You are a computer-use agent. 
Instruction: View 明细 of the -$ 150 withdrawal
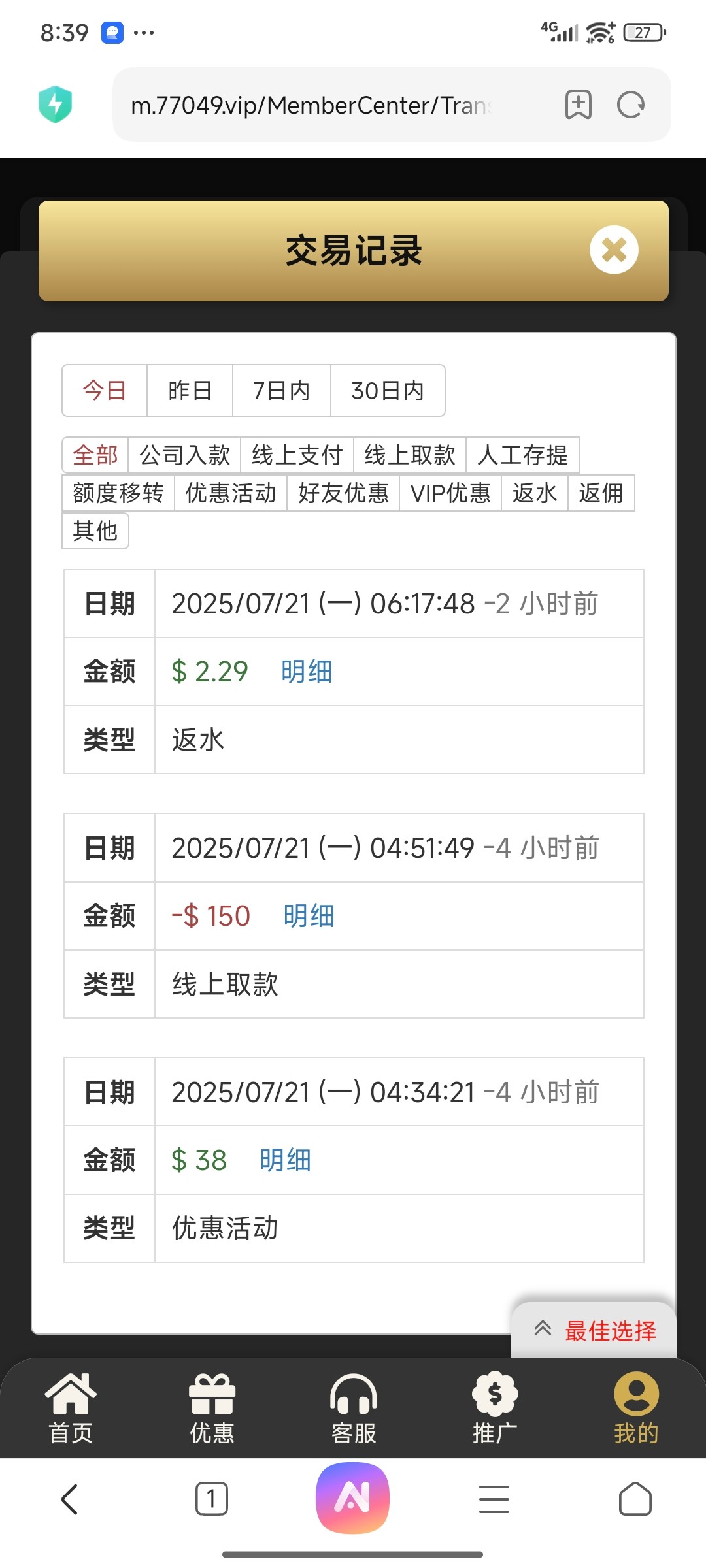[x=309, y=916]
